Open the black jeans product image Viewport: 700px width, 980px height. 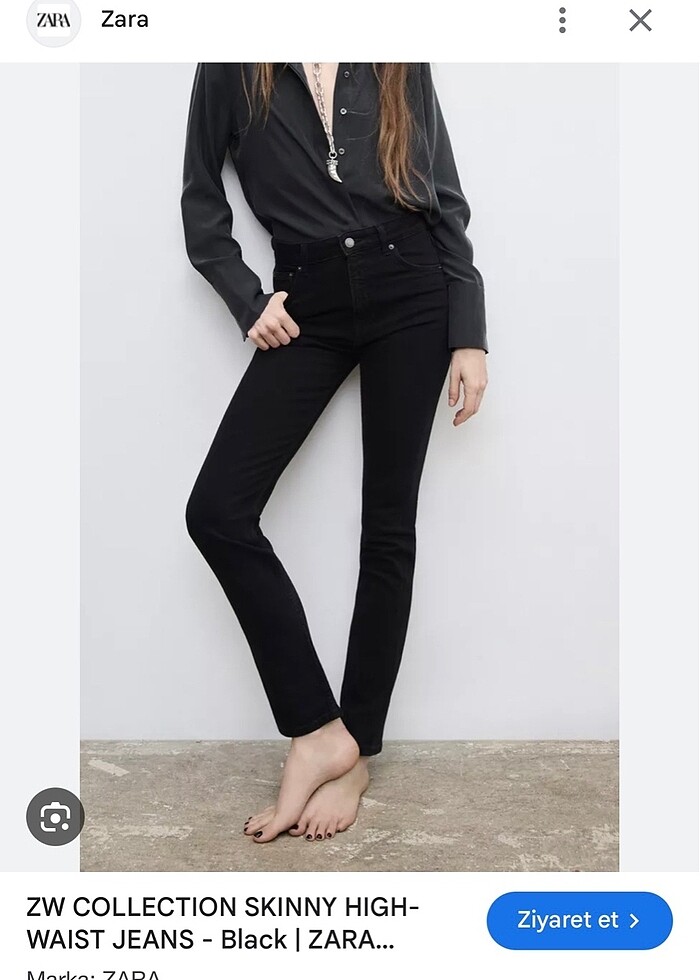(349, 450)
